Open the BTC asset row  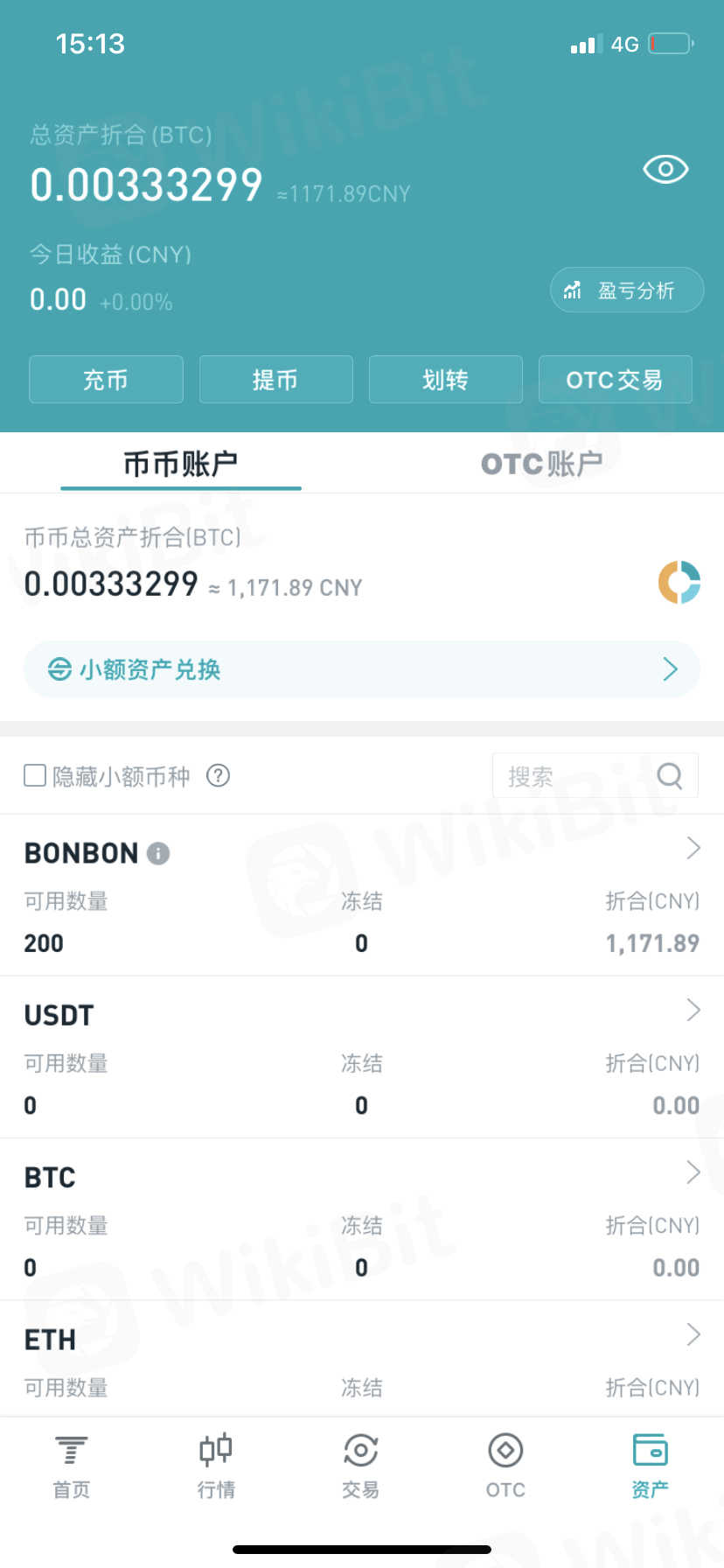point(362,1219)
